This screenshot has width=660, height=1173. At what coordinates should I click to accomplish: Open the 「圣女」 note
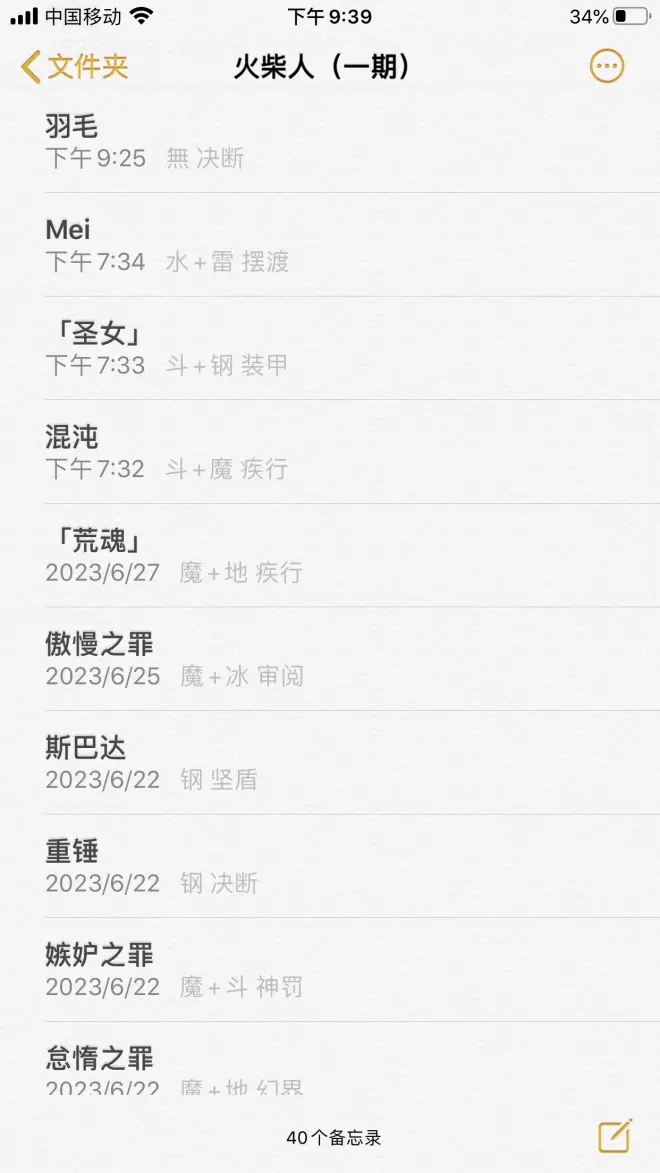point(330,348)
